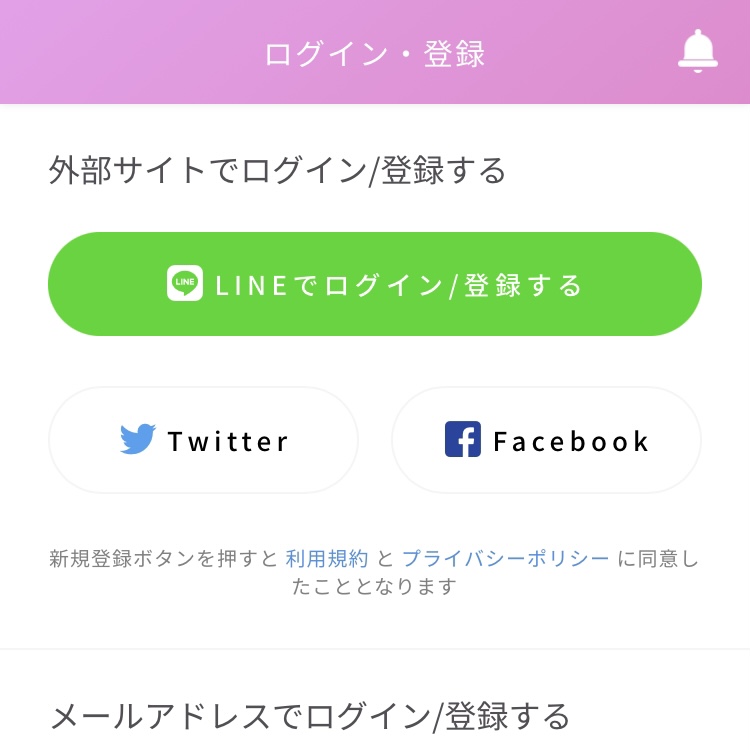The image size is (750, 750).
Task: Open the 利用規約 terms link
Action: 326,559
